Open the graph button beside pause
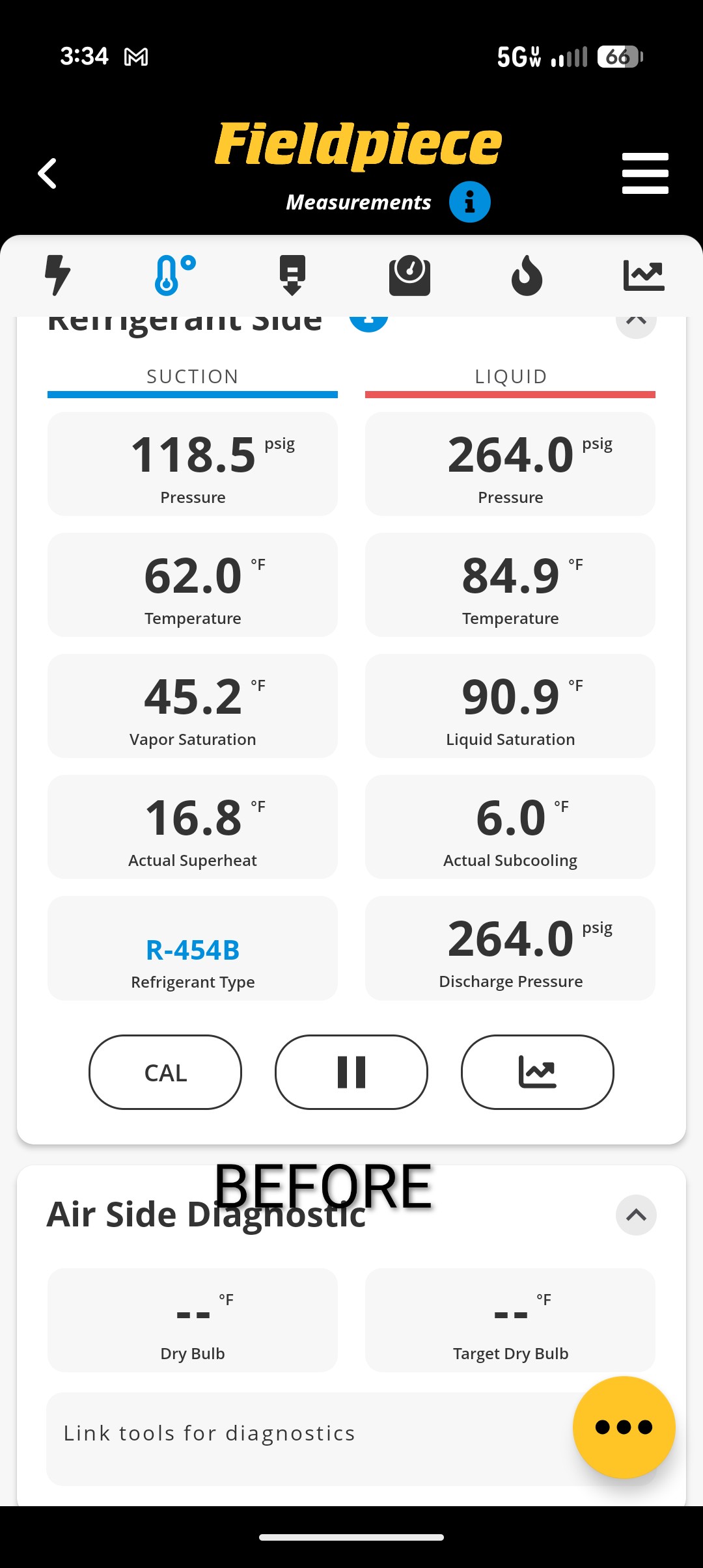Screen dimensions: 703x1568 [538, 1072]
